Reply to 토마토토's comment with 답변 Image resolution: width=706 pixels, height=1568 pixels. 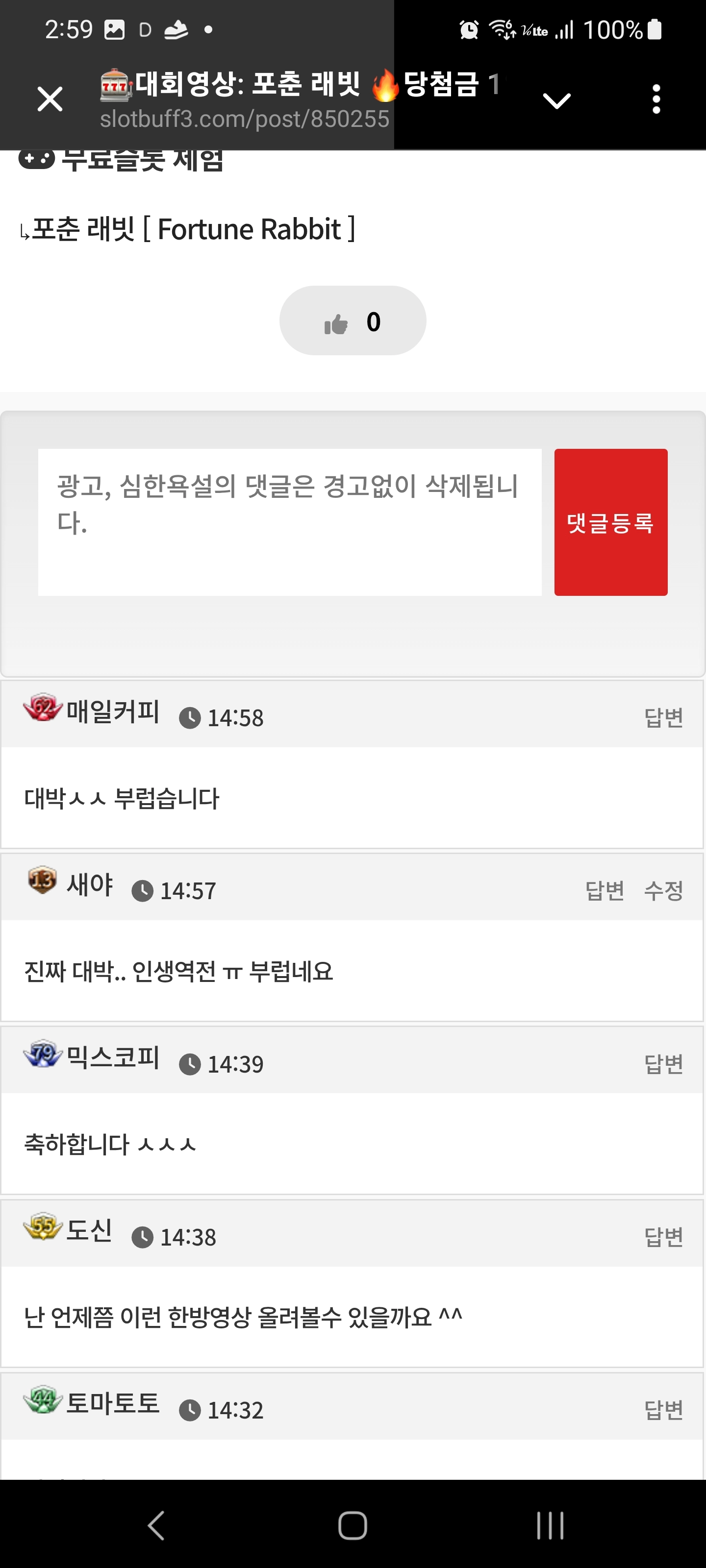[x=663, y=1409]
